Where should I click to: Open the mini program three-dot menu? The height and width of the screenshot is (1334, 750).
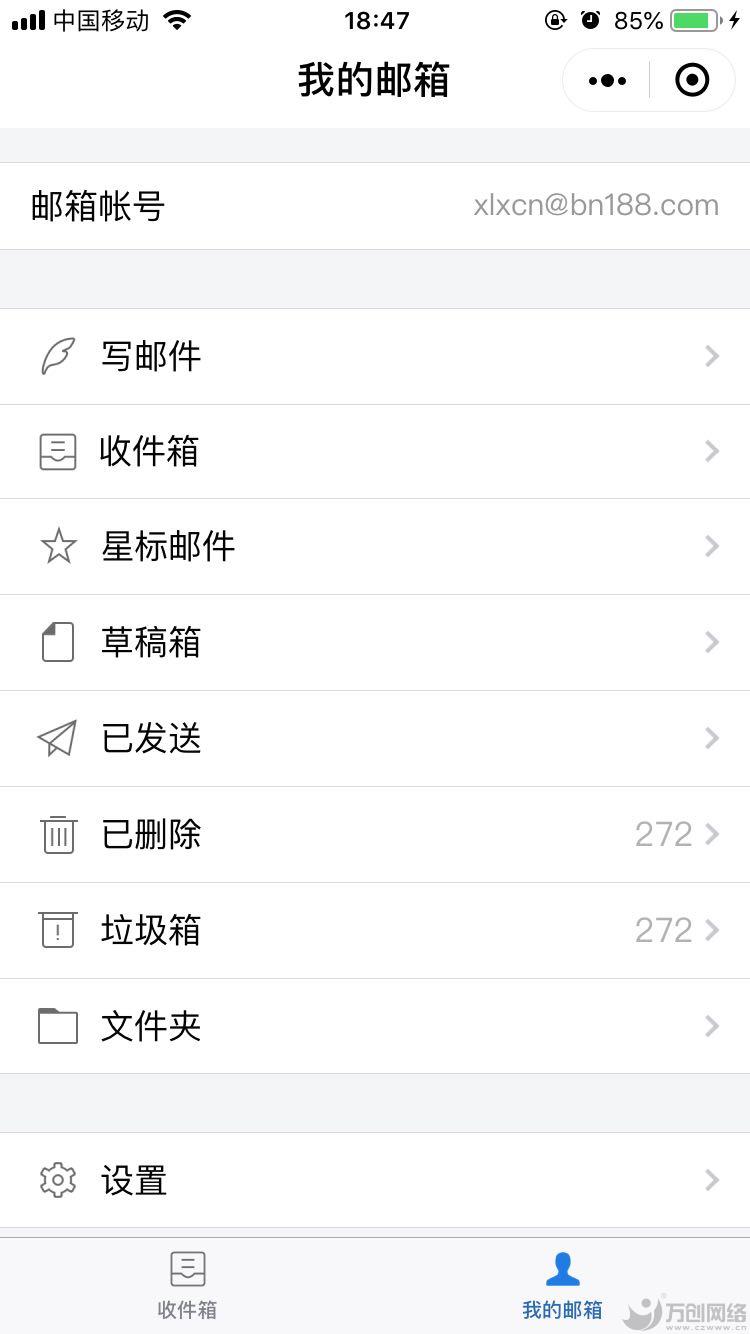[607, 80]
